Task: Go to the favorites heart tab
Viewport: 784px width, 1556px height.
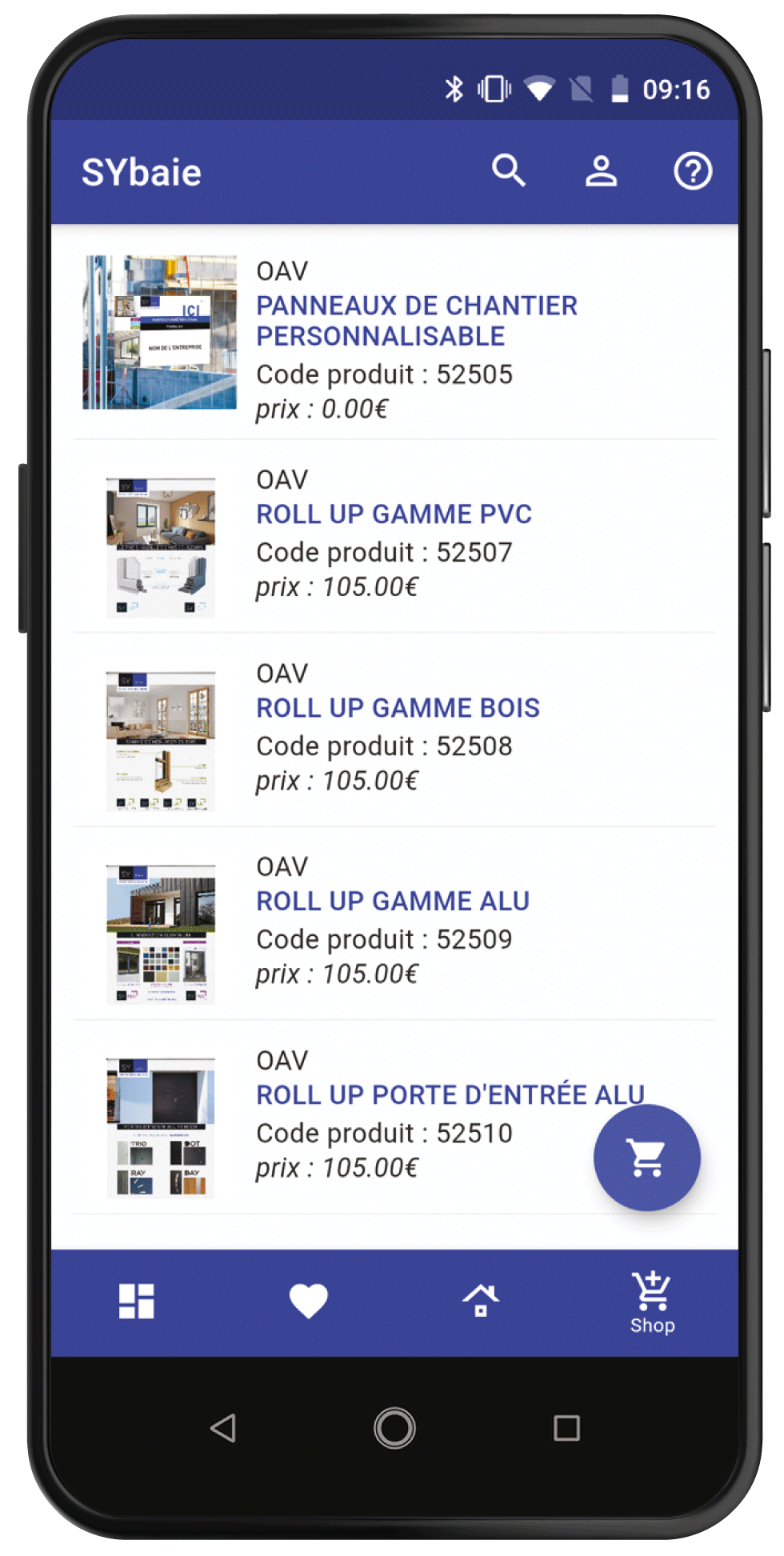Action: coord(309,1302)
